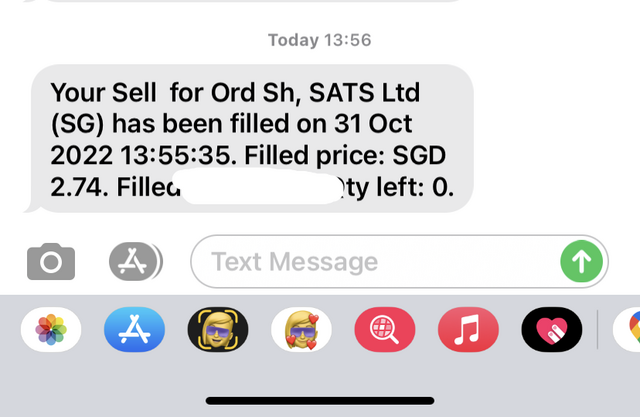Send the message with the green arrow

click(x=581, y=263)
